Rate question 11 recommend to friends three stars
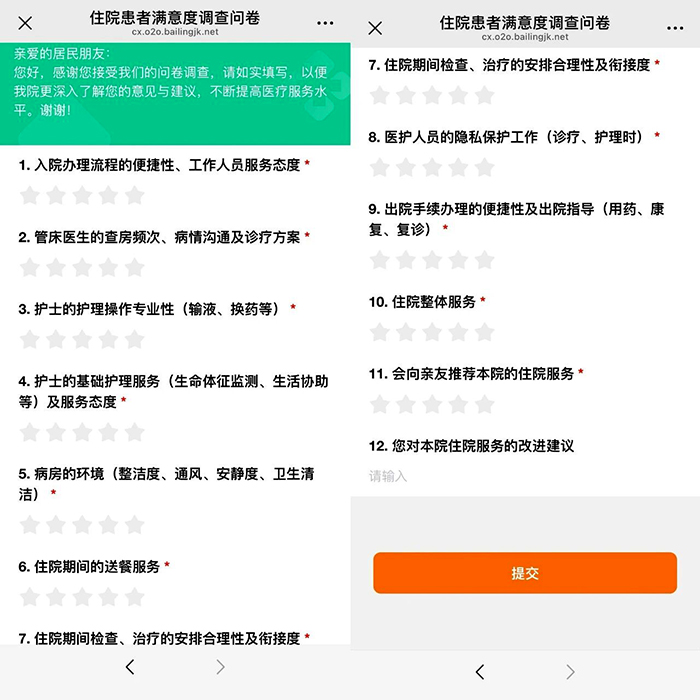This screenshot has width=700, height=700. click(432, 404)
